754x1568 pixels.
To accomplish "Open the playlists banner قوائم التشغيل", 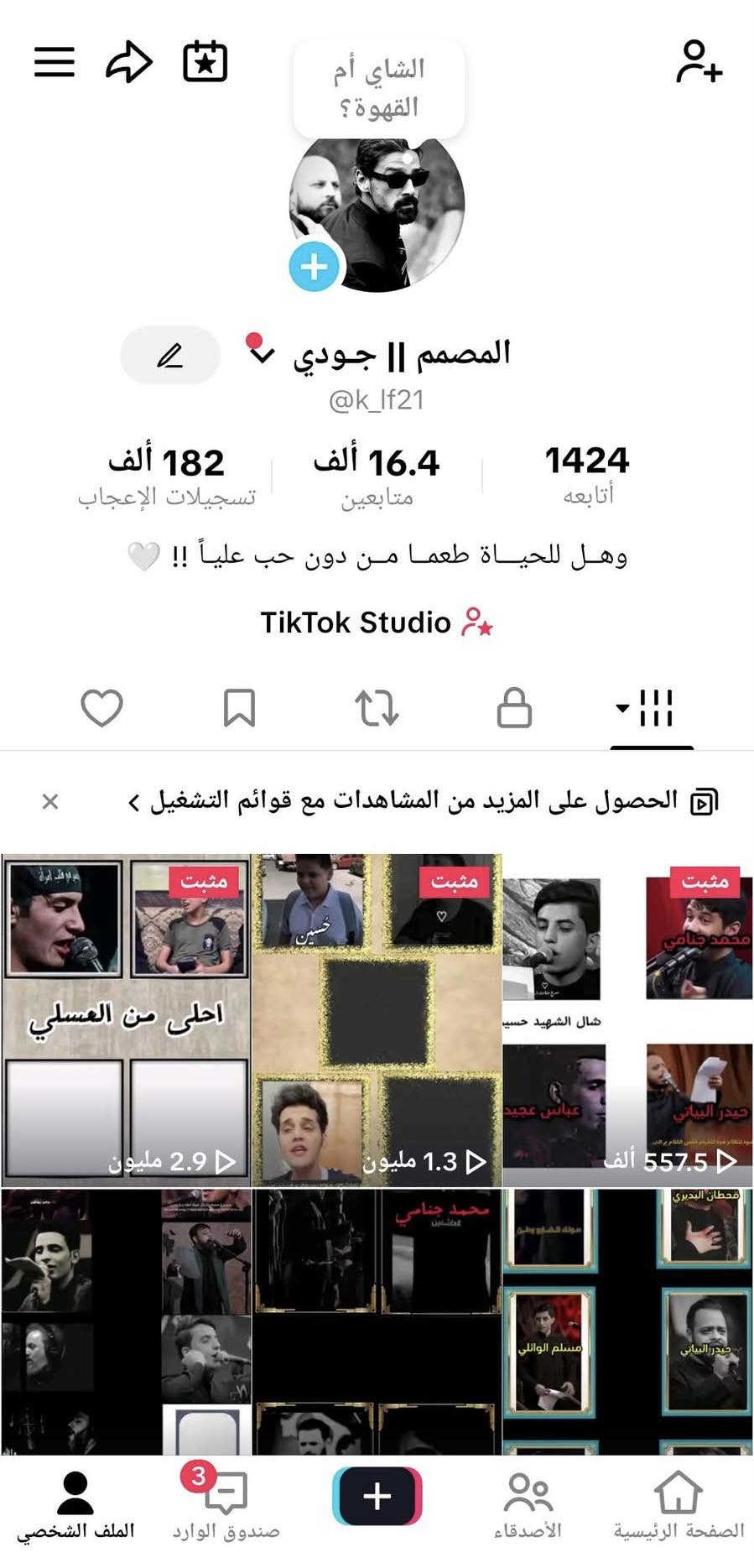I will pyautogui.click(x=424, y=801).
